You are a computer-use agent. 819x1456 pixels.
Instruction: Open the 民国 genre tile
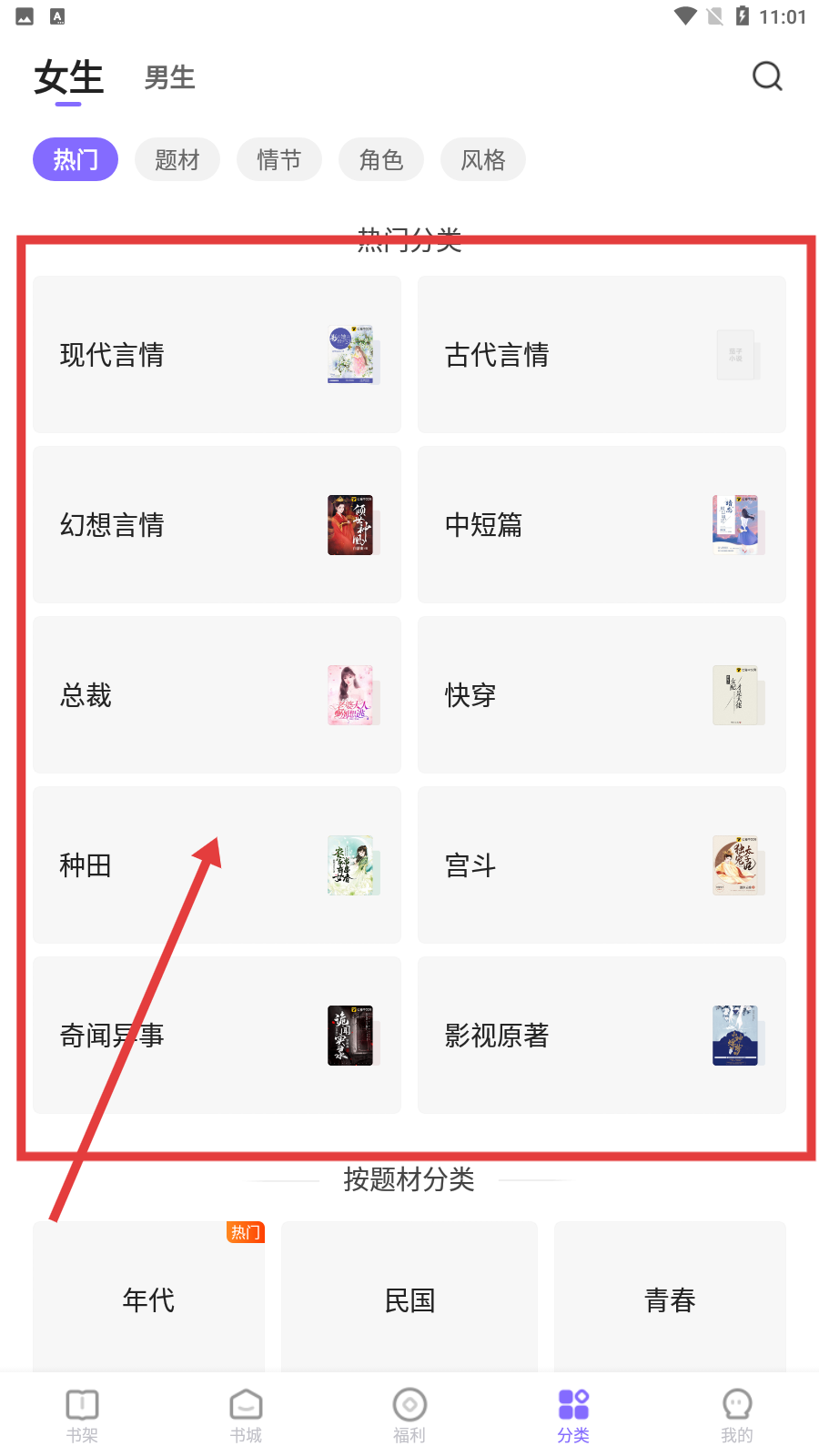[409, 1299]
